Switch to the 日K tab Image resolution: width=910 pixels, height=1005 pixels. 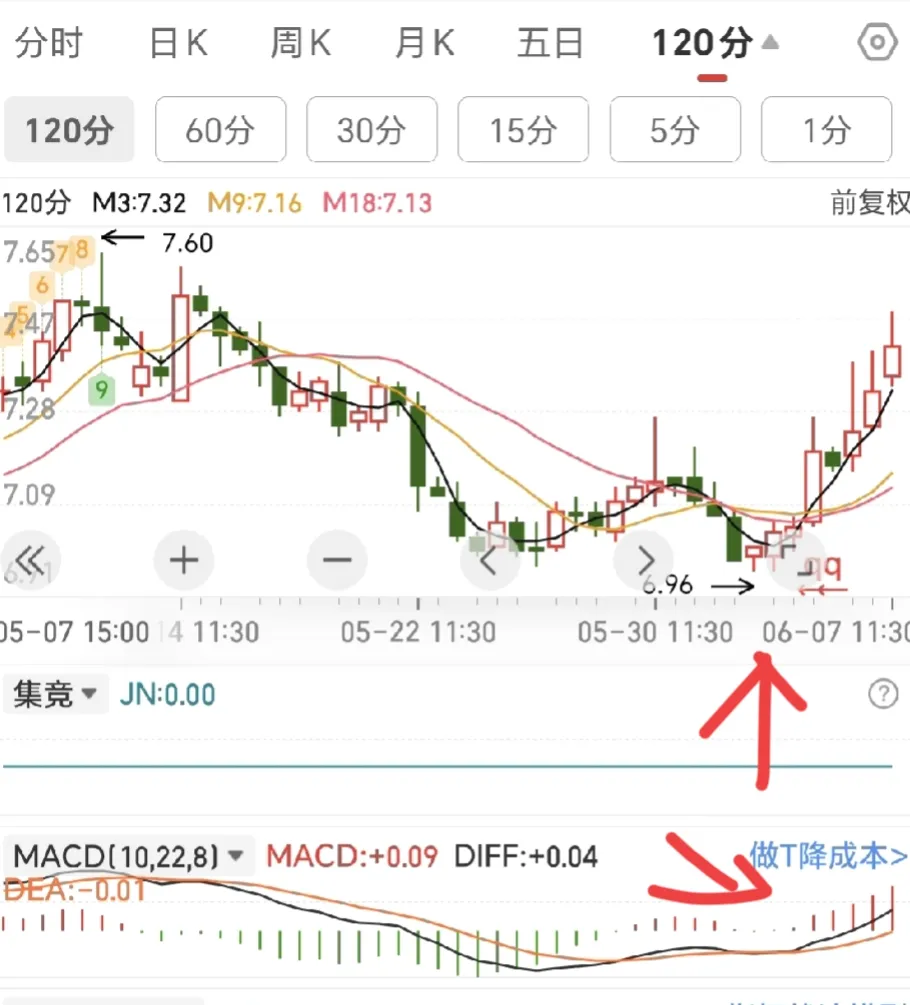tap(178, 43)
